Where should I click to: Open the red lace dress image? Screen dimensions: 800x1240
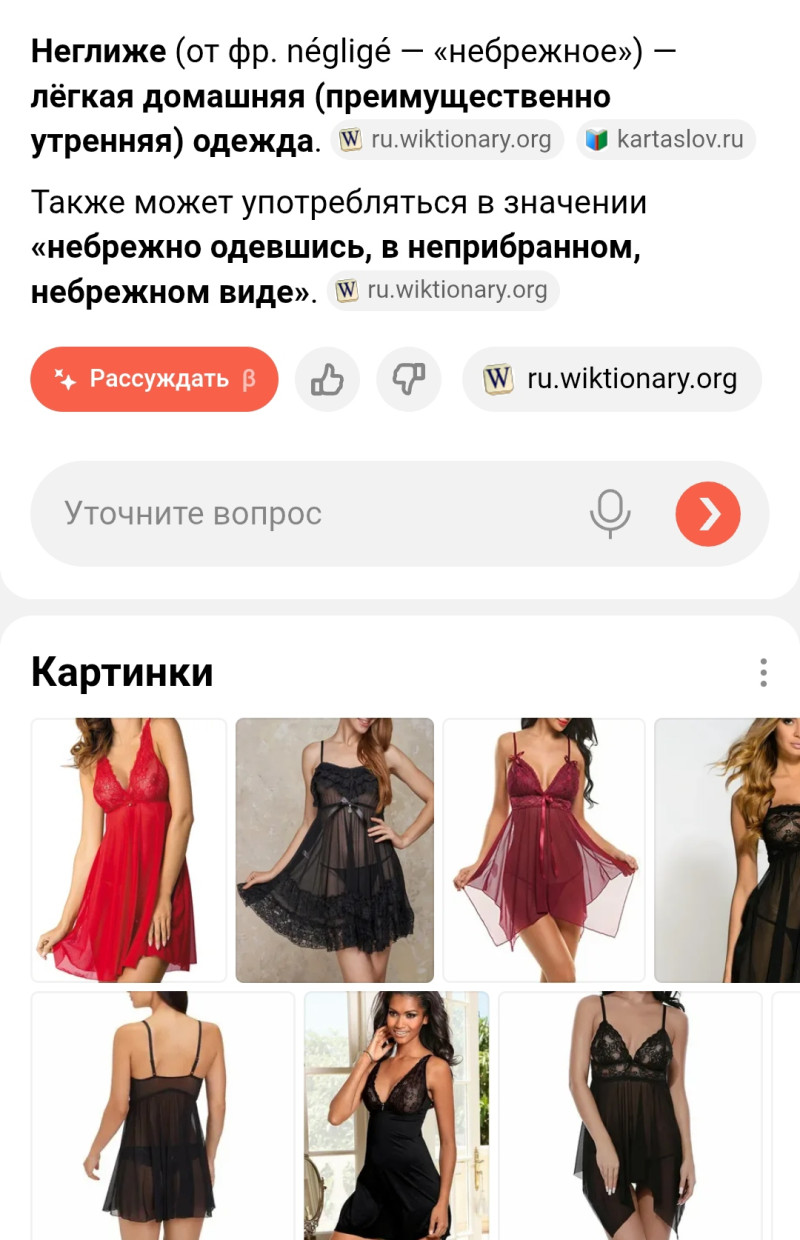point(129,850)
